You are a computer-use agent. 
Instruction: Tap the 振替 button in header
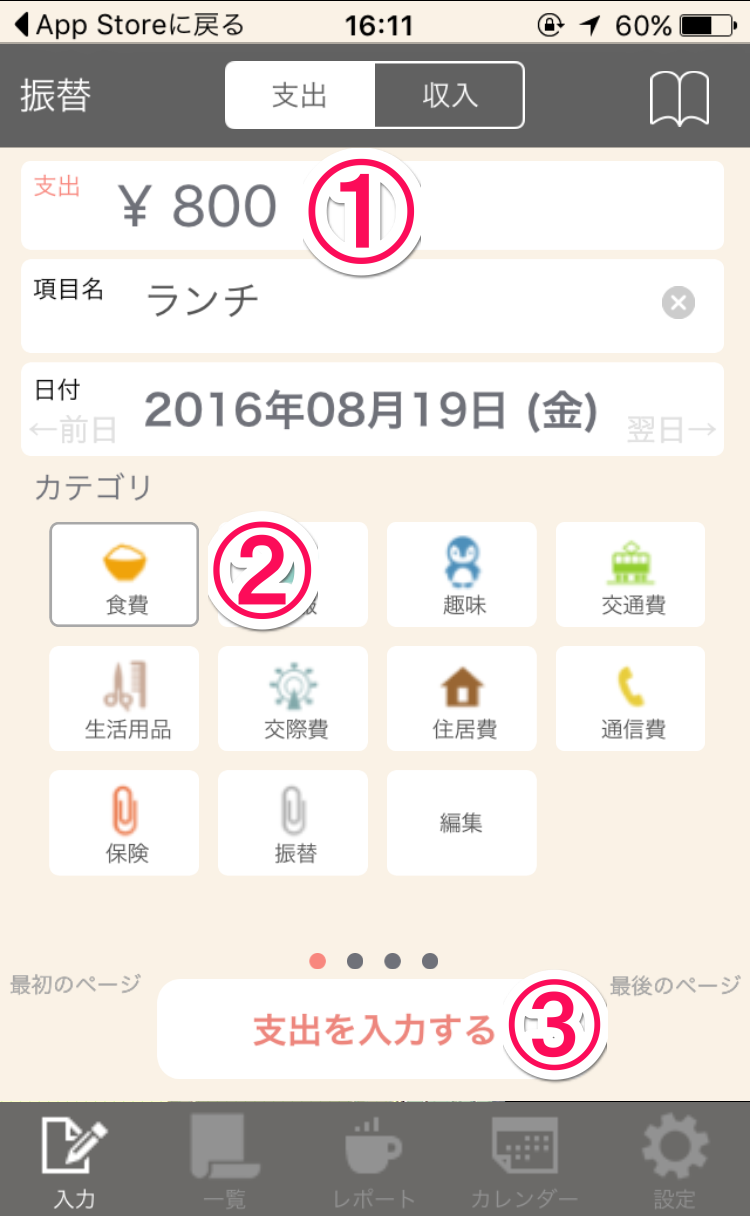click(x=56, y=96)
